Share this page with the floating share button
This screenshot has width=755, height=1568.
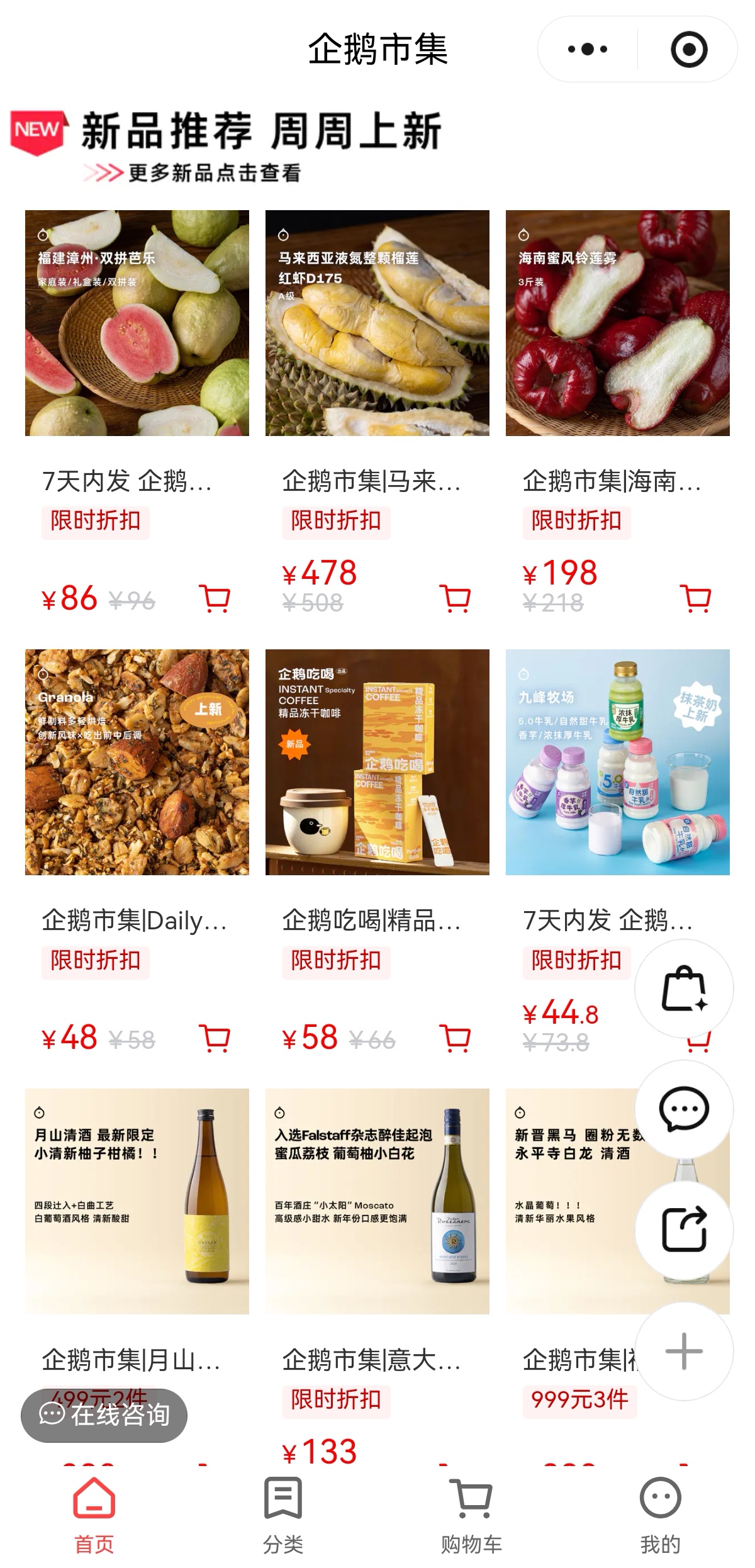coord(684,1230)
